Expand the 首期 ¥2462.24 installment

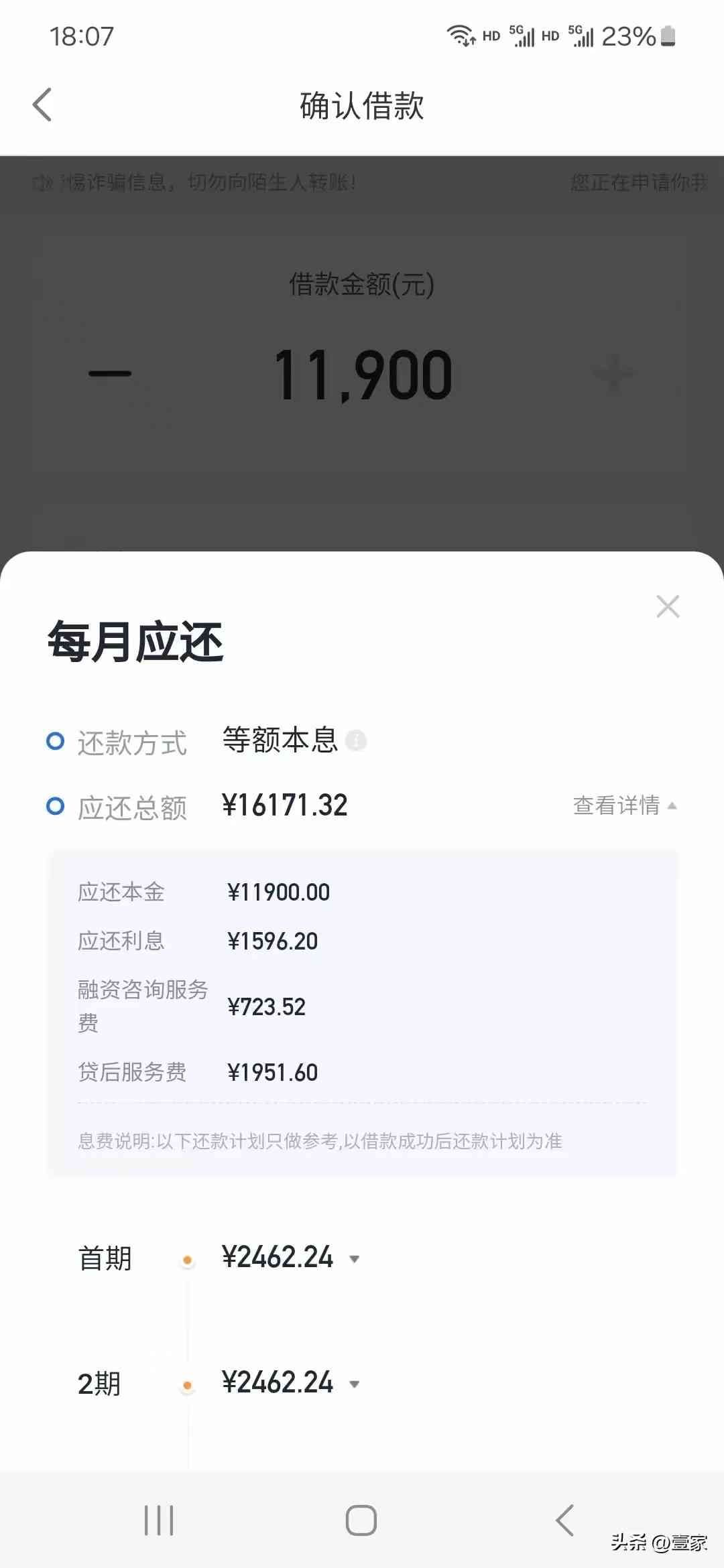coord(355,1259)
